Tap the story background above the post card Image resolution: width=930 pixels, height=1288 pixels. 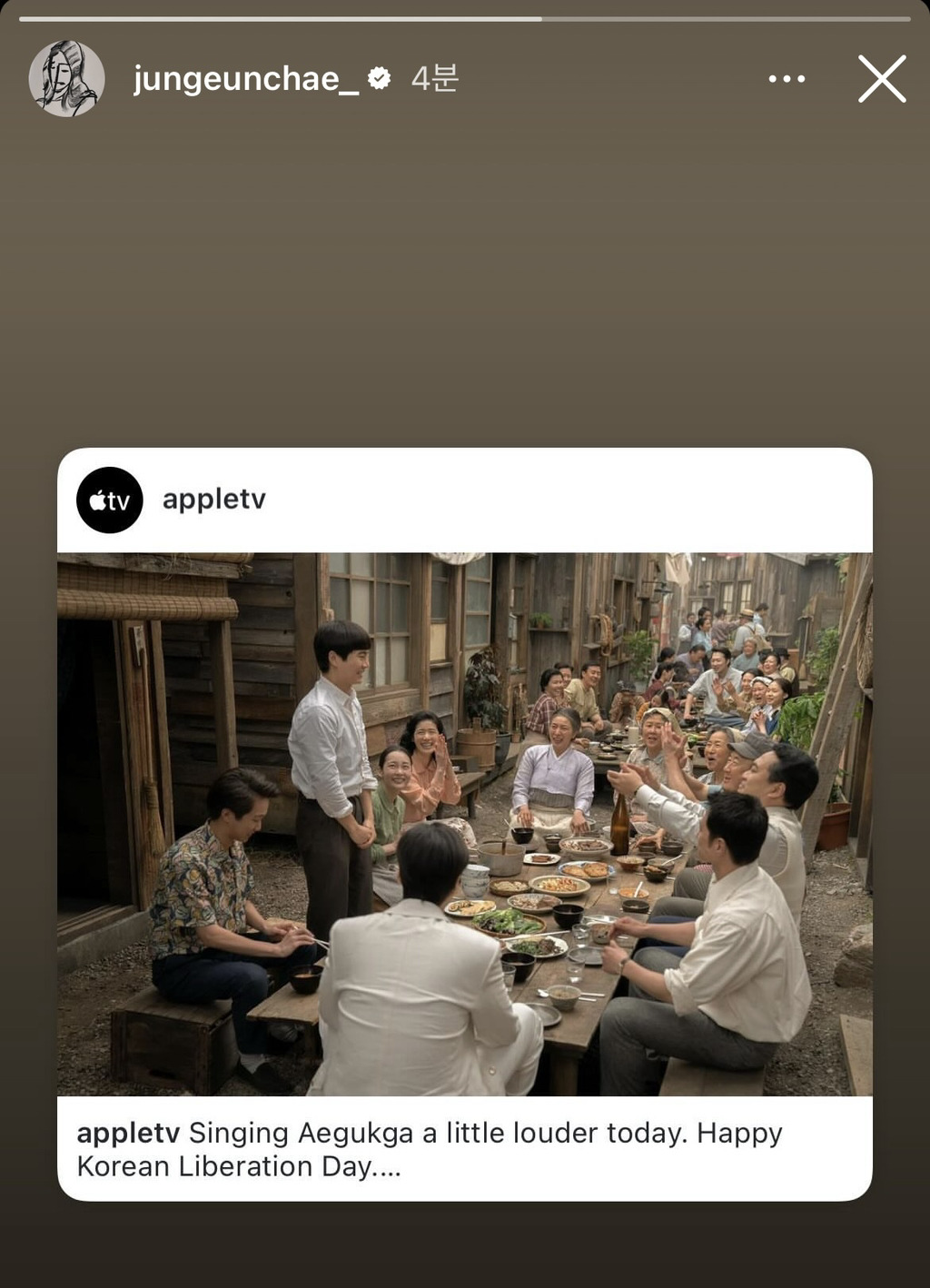465,272
